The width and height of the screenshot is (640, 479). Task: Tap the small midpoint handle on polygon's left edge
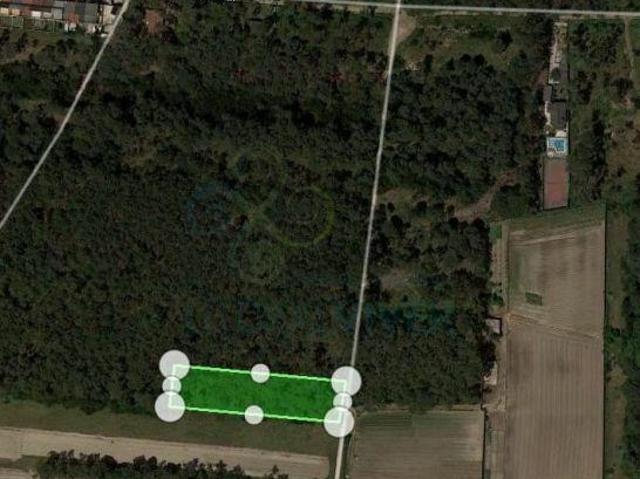[172, 385]
